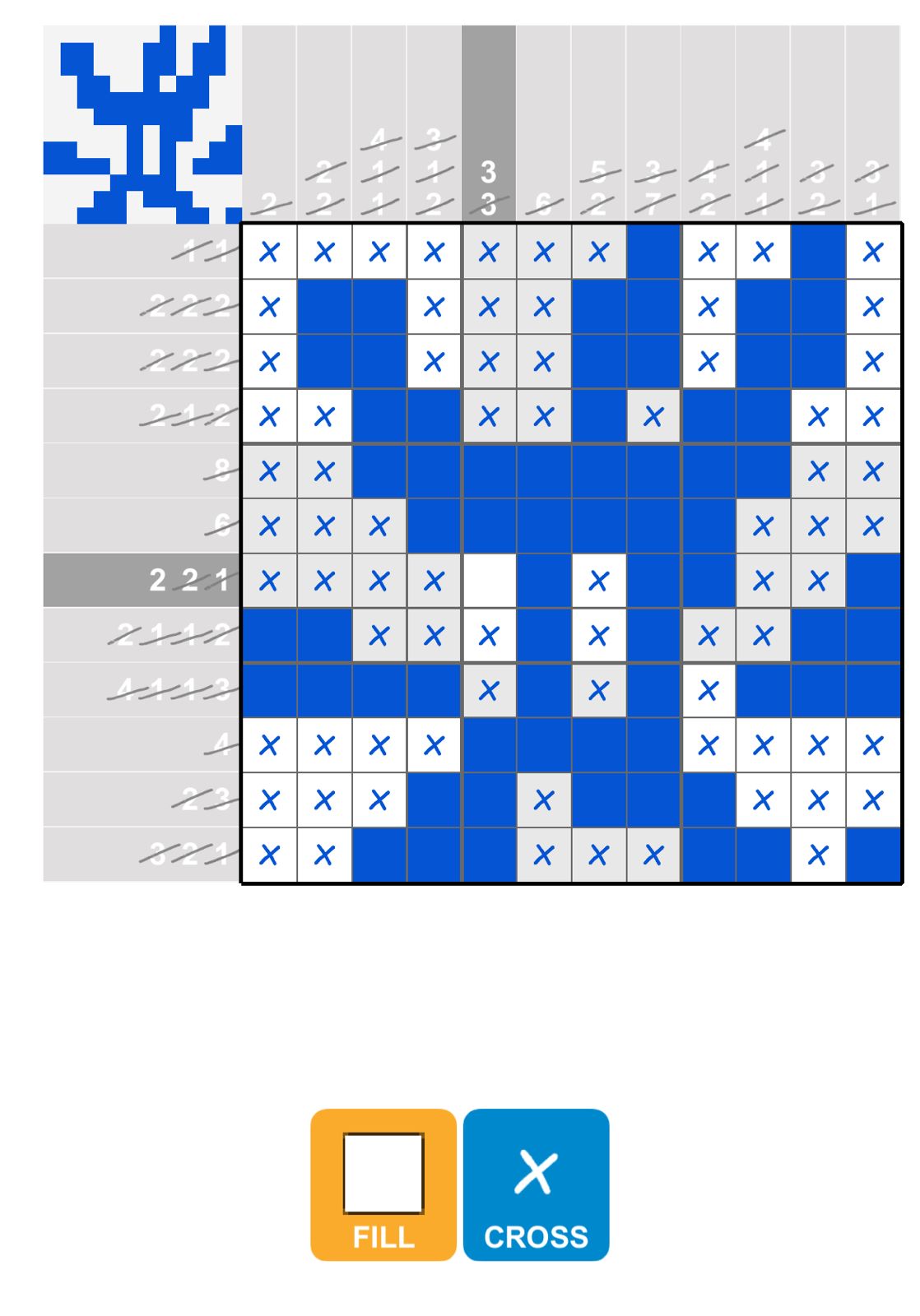Switch to CROSS mode
The width and height of the screenshot is (920, 1316).
tap(536, 1184)
